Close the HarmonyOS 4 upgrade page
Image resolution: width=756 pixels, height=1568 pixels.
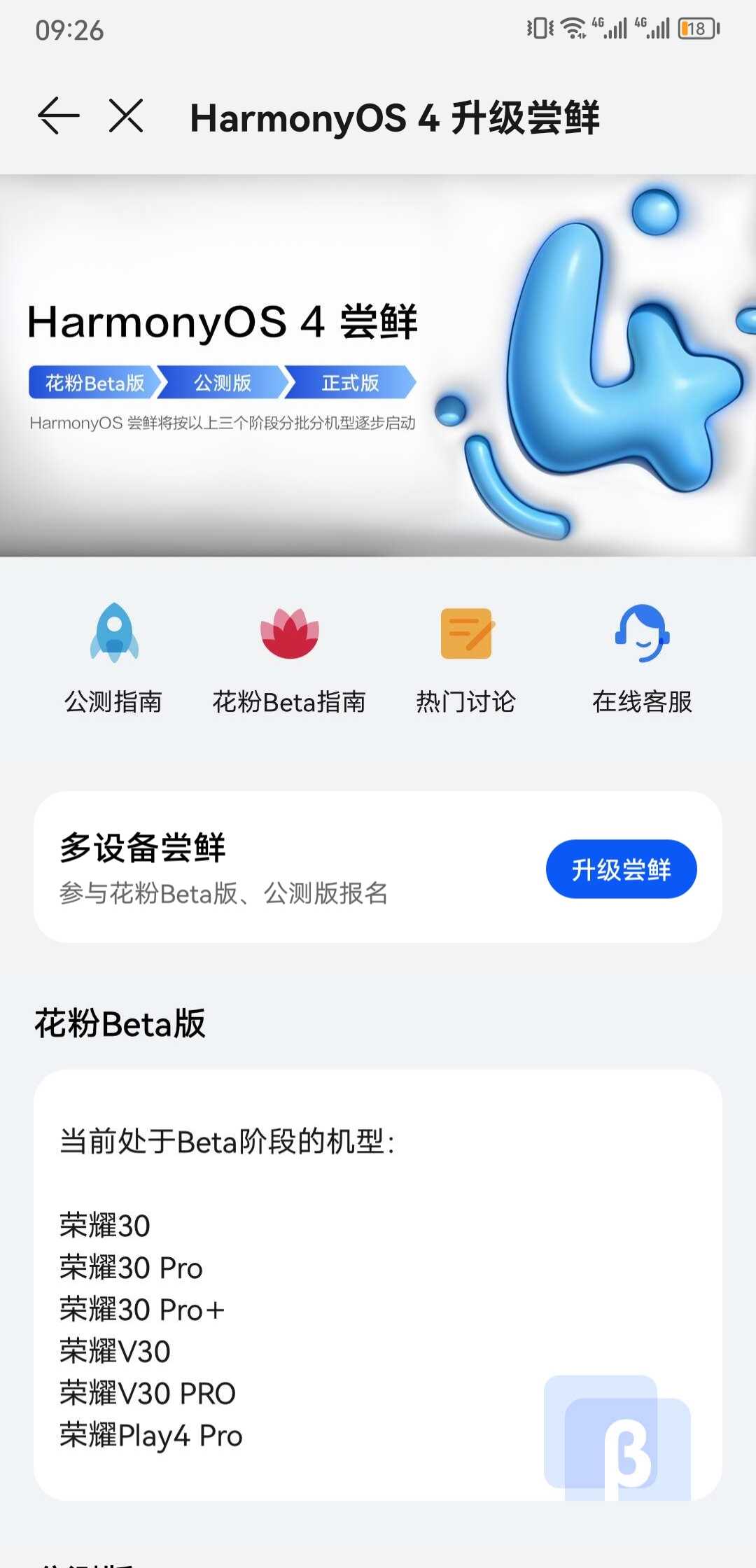(126, 116)
